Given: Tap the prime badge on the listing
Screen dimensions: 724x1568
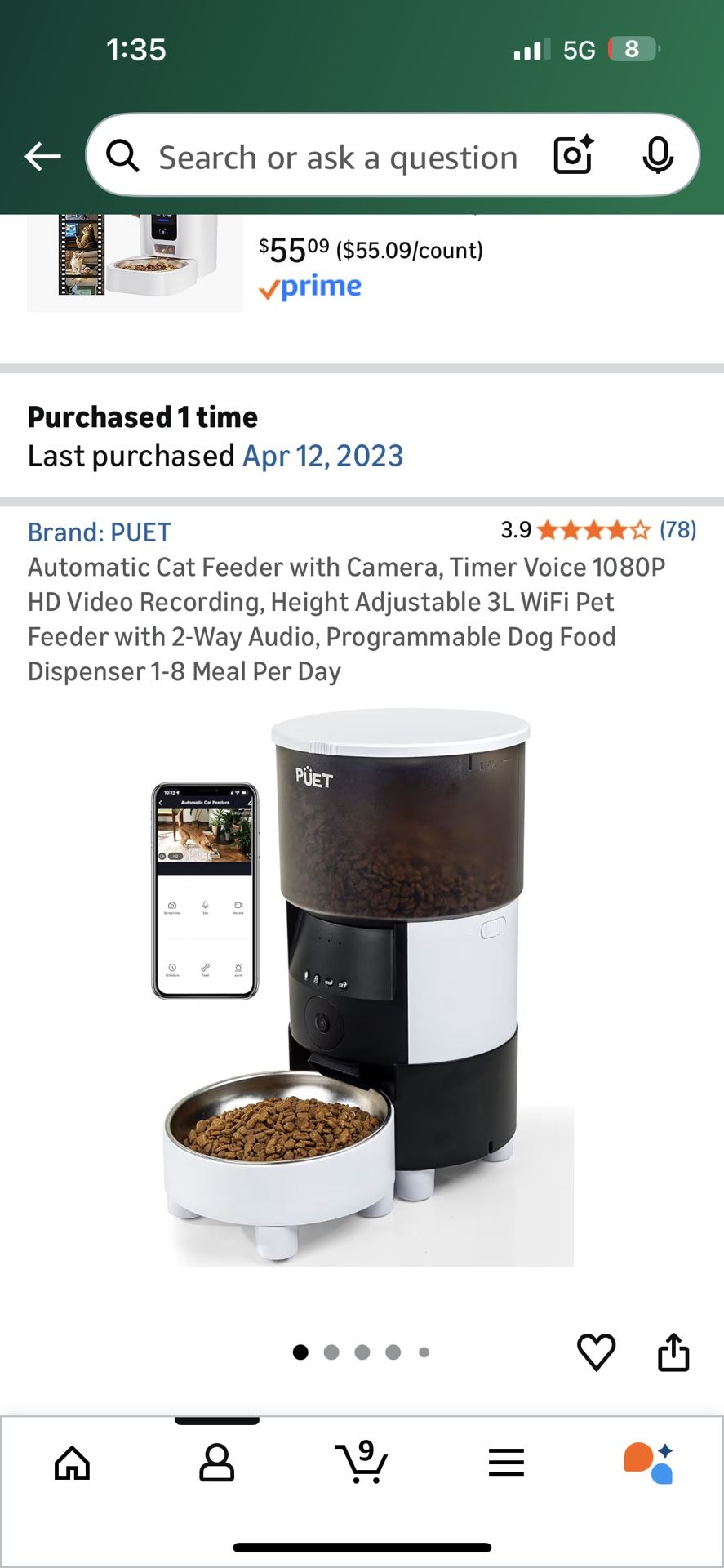Looking at the screenshot, I should click(310, 286).
